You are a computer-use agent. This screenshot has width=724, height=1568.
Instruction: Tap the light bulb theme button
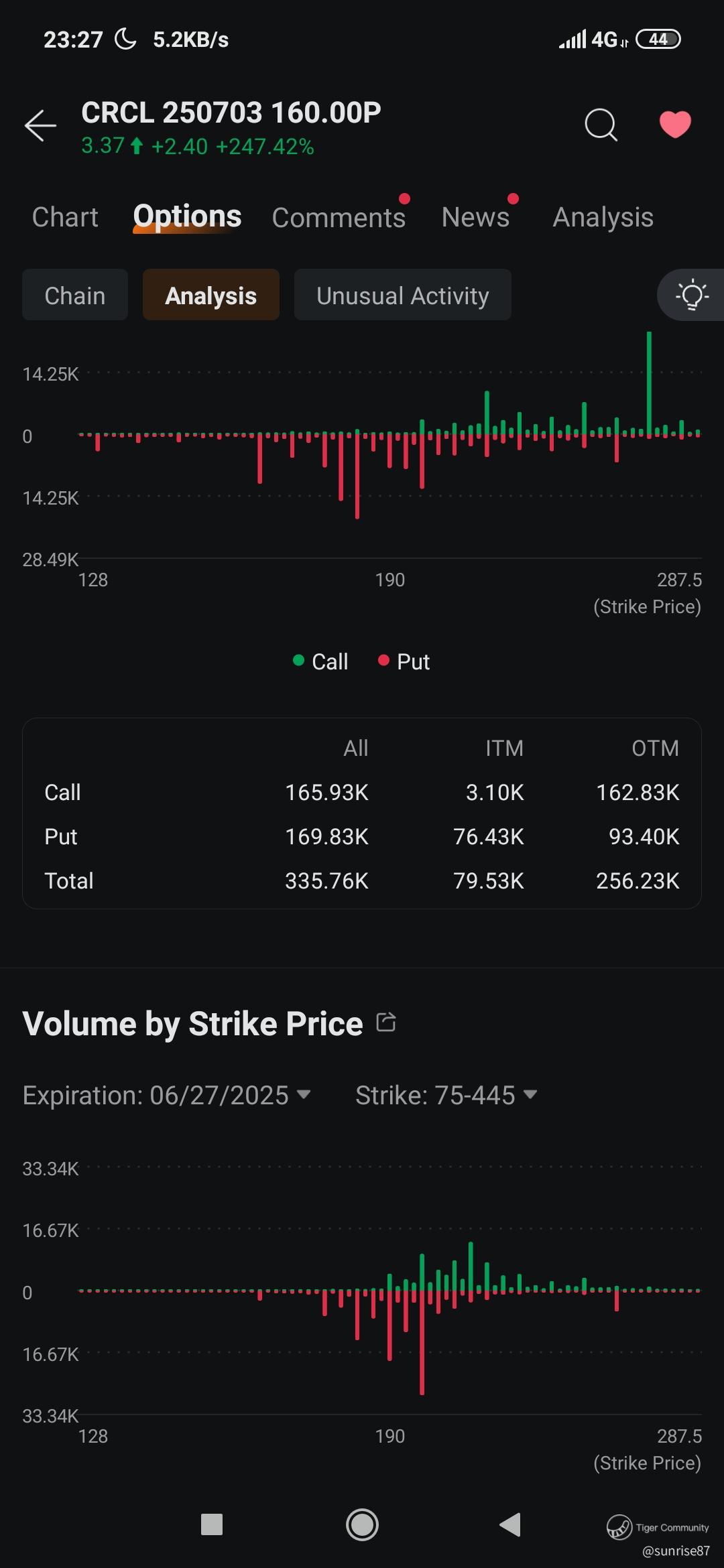pos(692,295)
